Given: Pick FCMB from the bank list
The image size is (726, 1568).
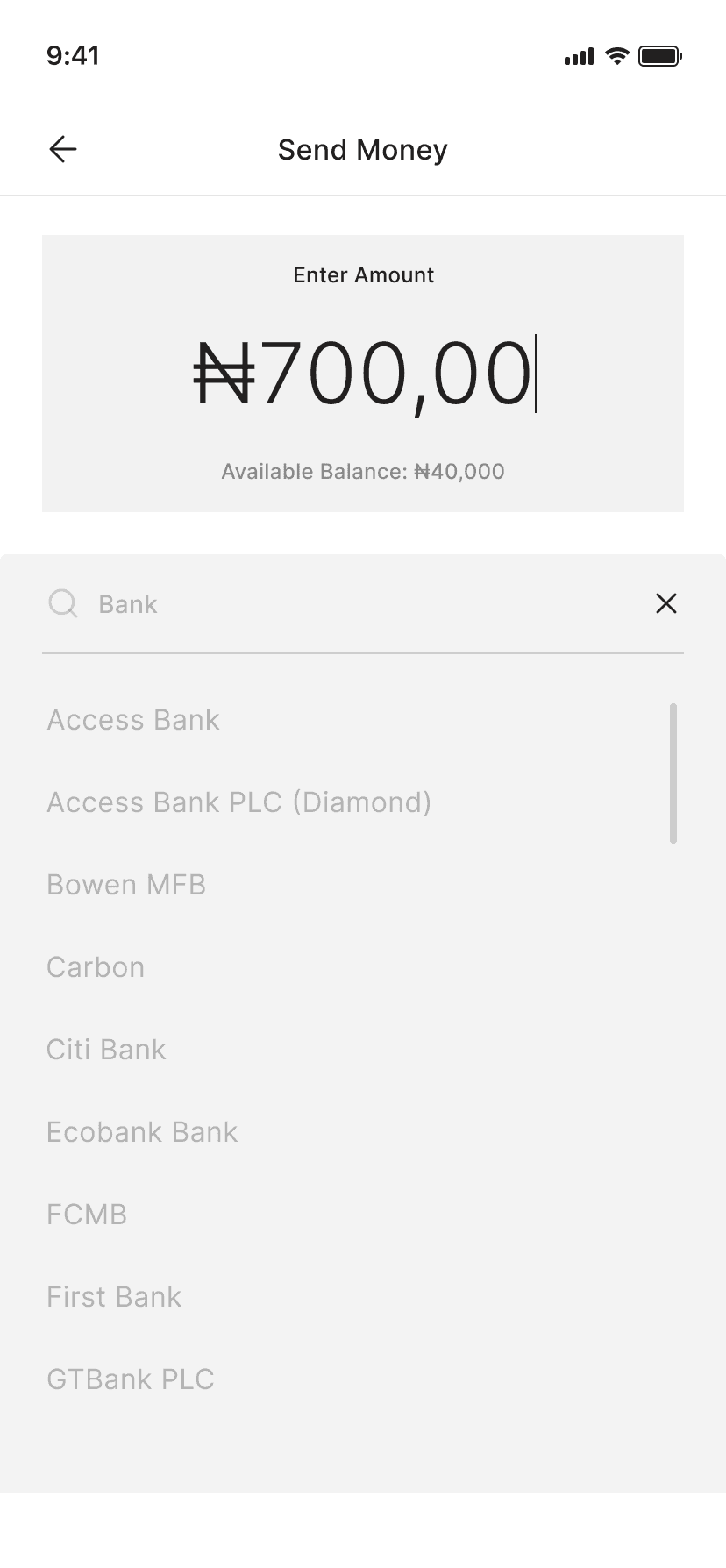Looking at the screenshot, I should 87,1215.
